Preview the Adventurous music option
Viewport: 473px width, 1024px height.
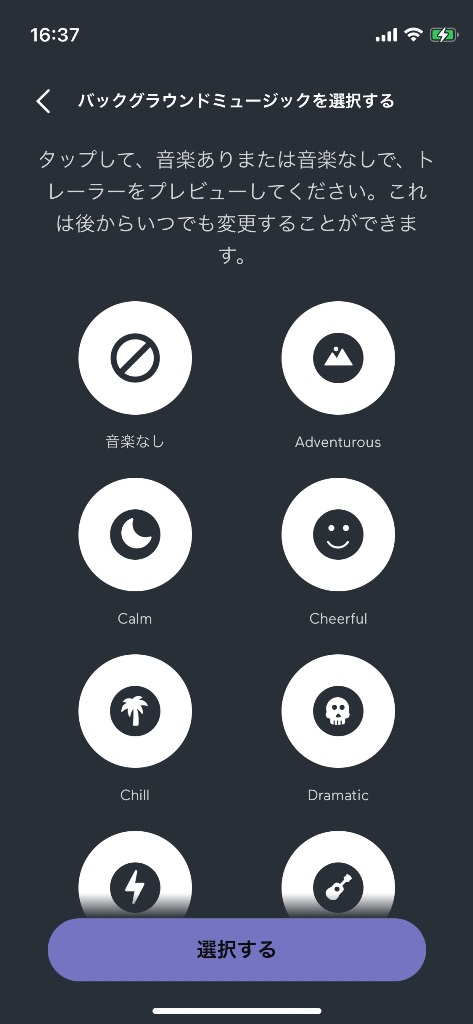point(338,358)
